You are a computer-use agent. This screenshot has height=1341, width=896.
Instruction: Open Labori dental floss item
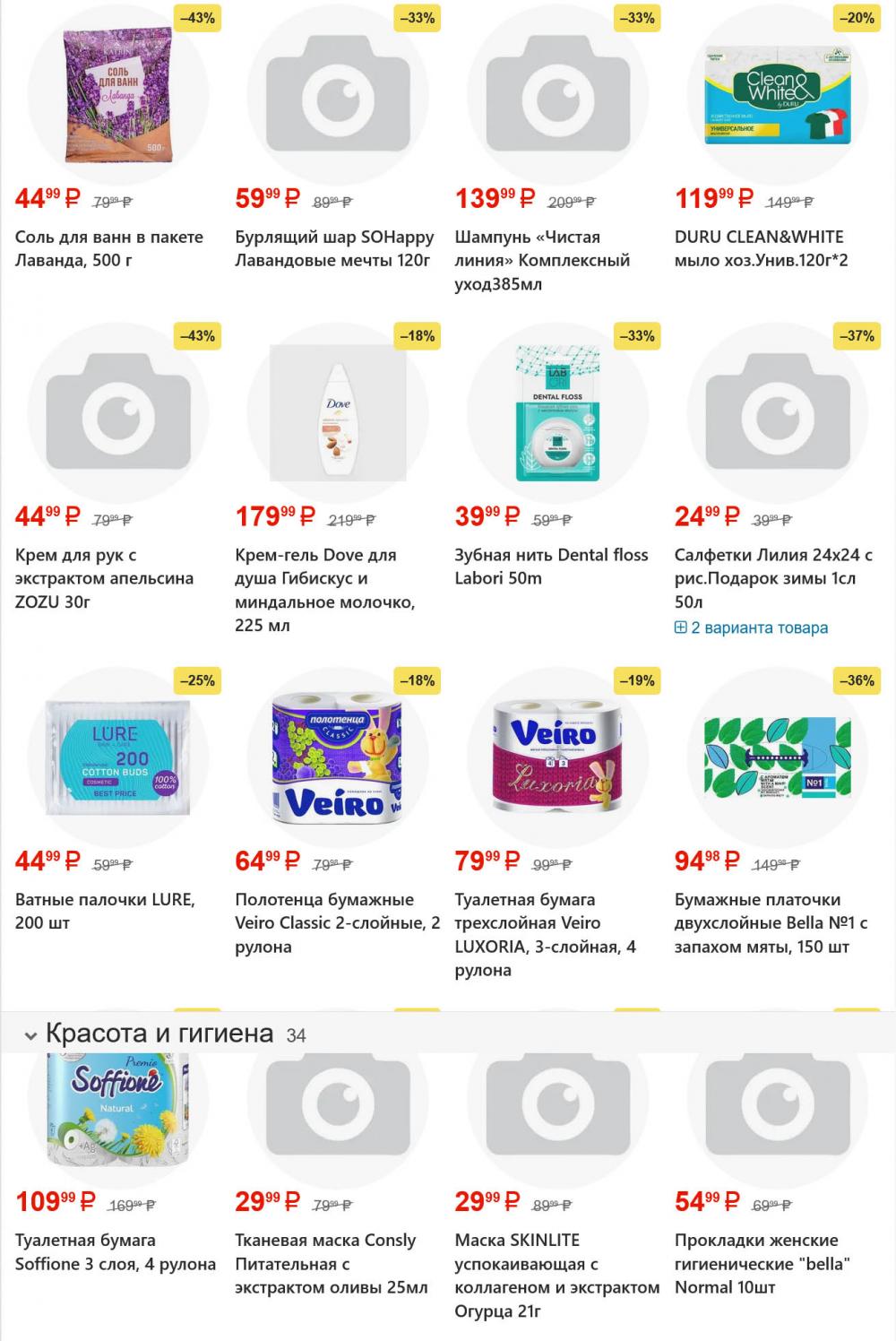551,567
